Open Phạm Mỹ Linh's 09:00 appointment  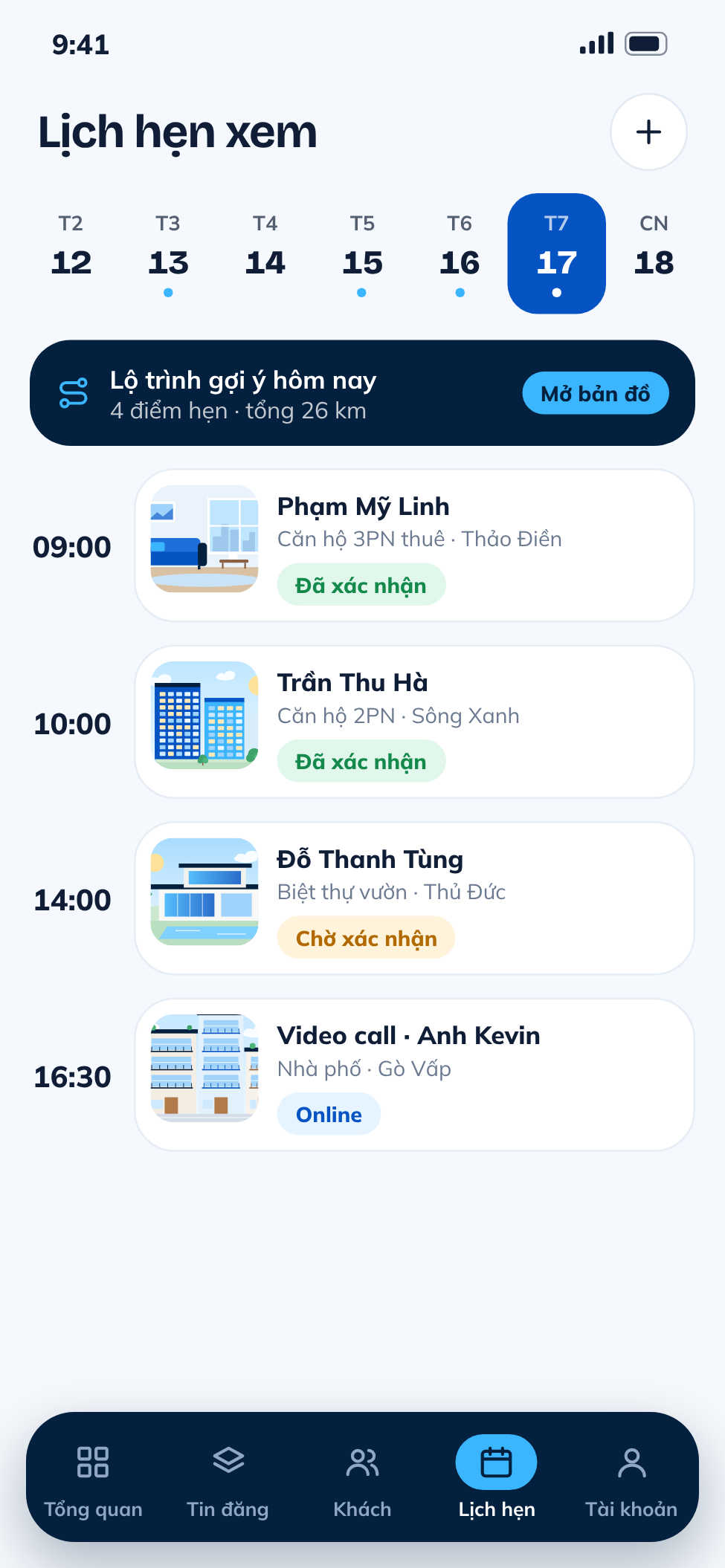click(x=414, y=545)
